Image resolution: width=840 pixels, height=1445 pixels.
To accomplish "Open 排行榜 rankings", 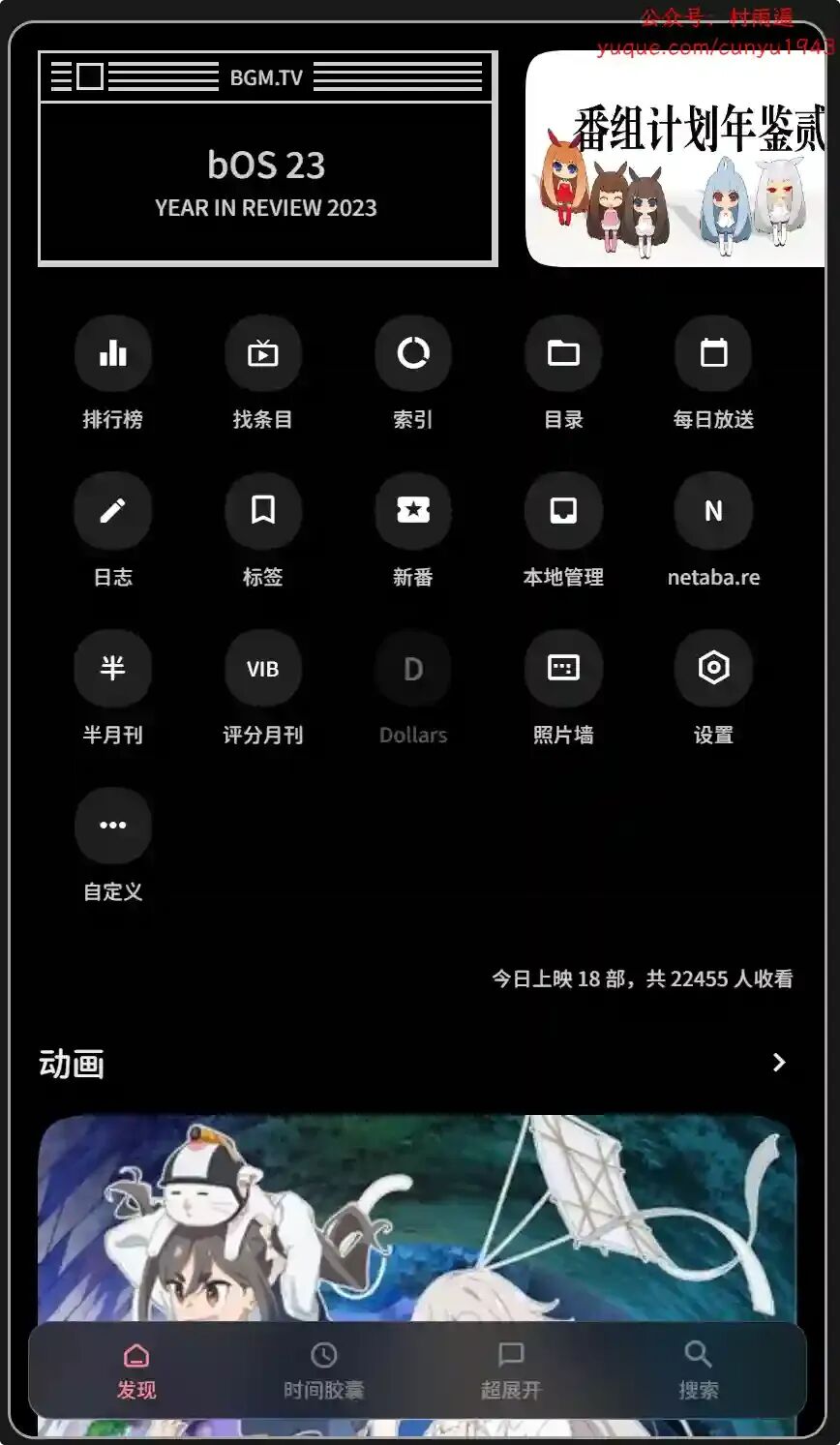I will pos(113,354).
